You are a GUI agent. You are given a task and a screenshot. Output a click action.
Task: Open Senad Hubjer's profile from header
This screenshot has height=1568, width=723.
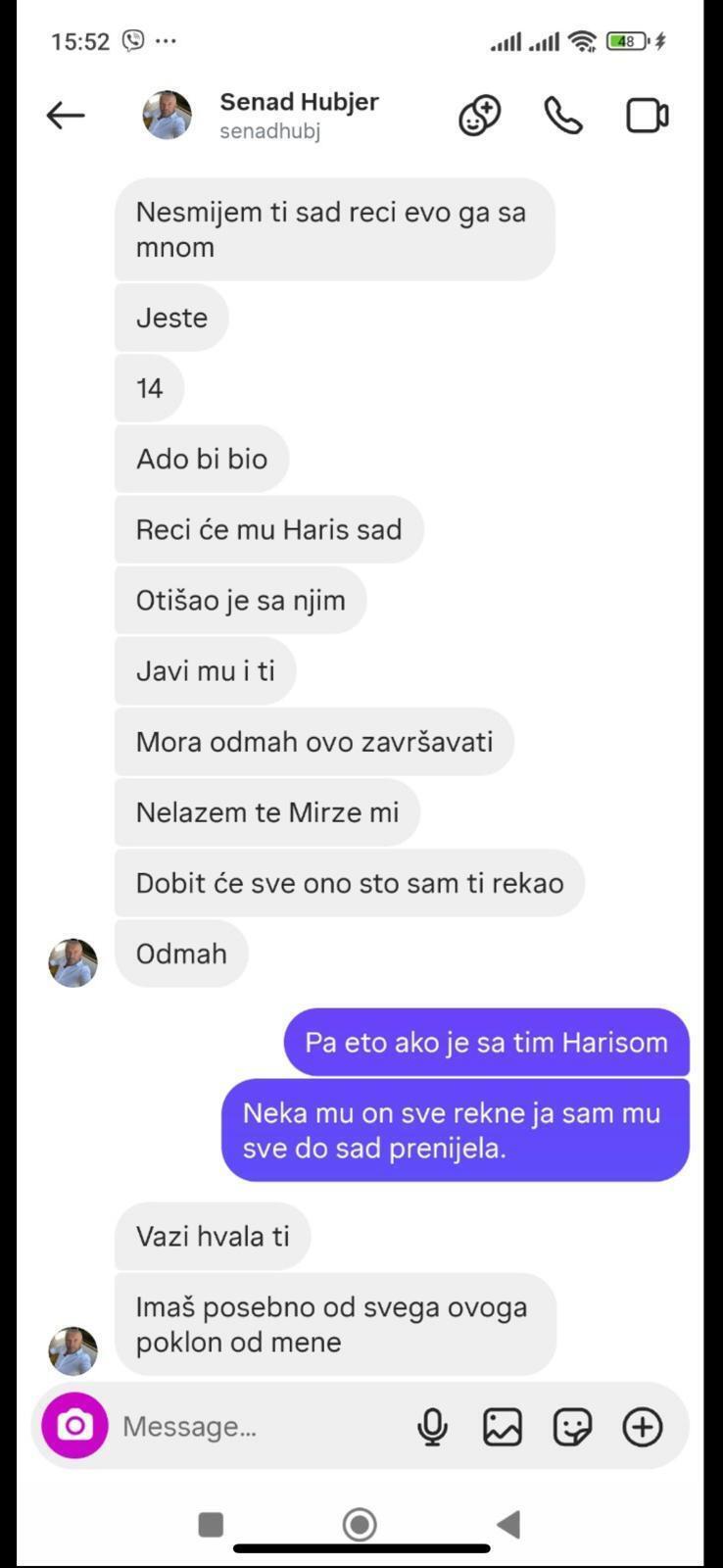tap(298, 115)
